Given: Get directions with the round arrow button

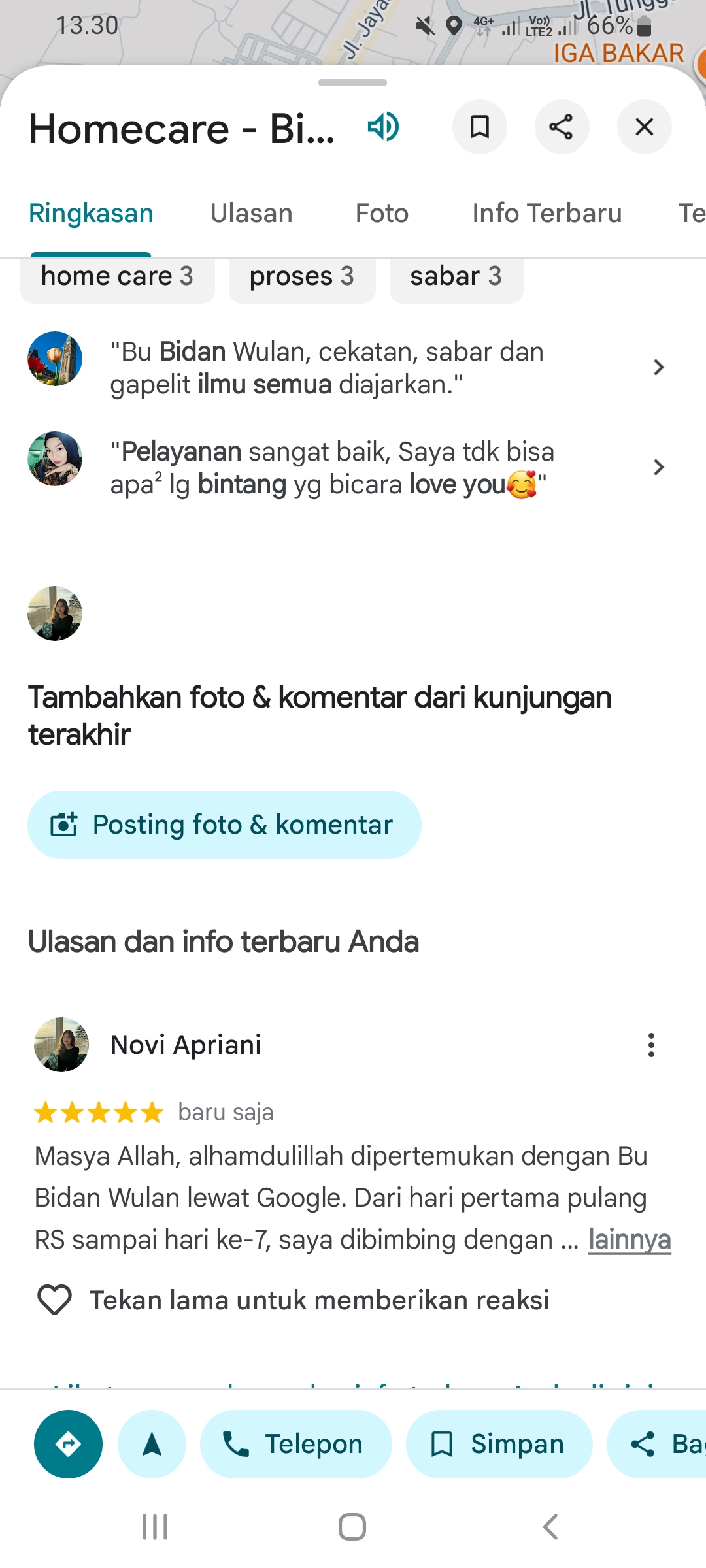Looking at the screenshot, I should point(69,1444).
